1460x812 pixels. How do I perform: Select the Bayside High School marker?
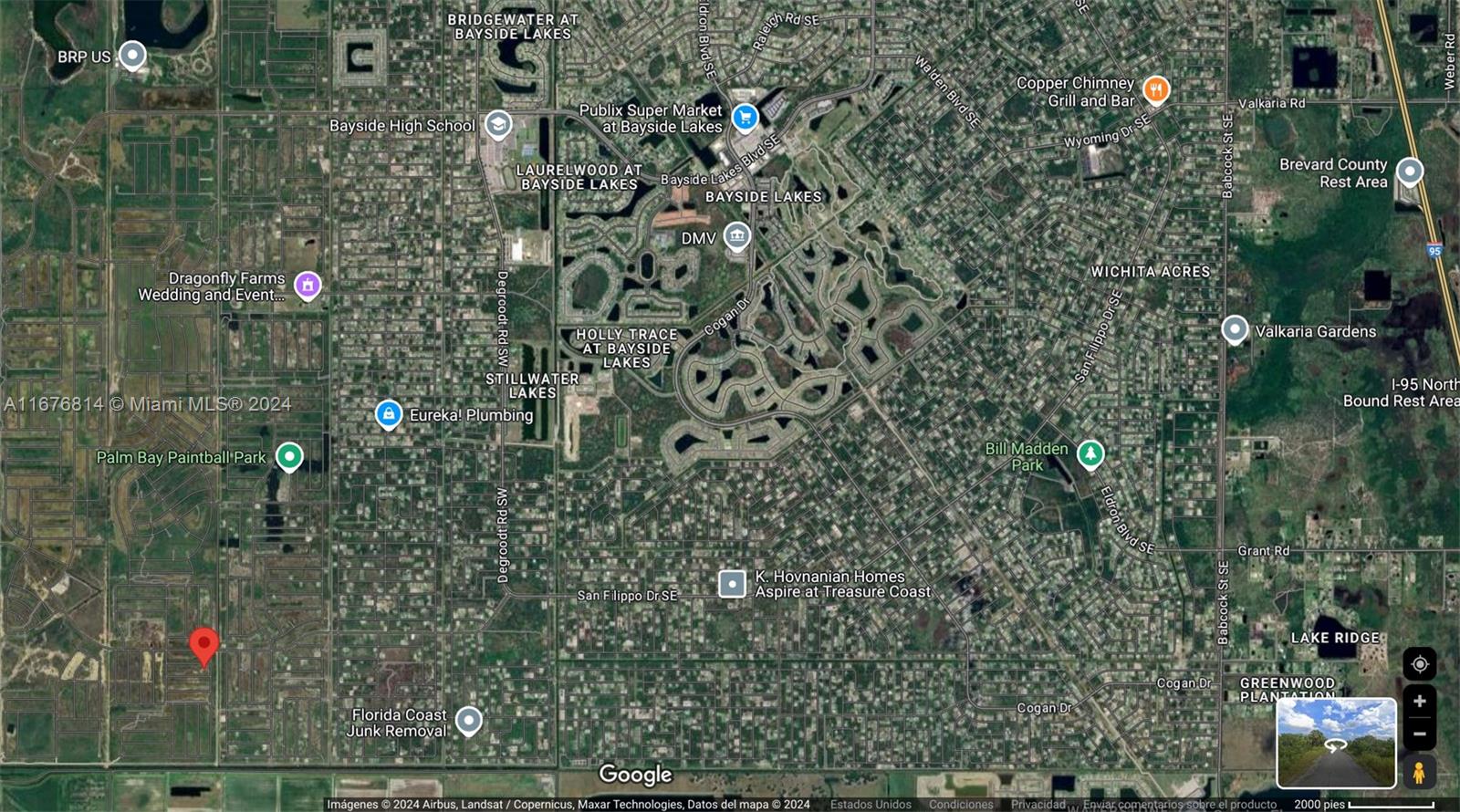(498, 124)
